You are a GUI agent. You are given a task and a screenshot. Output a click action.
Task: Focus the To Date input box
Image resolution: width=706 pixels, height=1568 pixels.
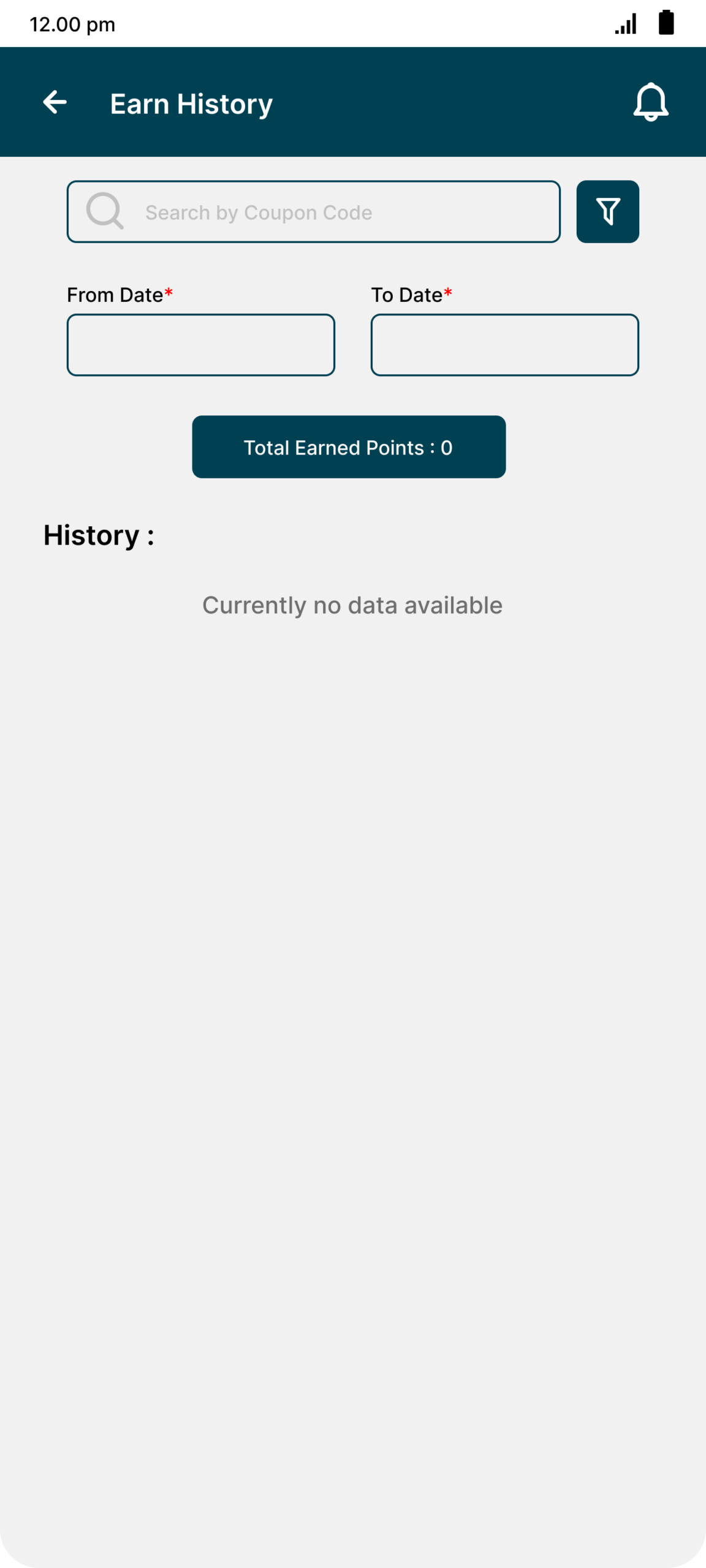(x=504, y=344)
